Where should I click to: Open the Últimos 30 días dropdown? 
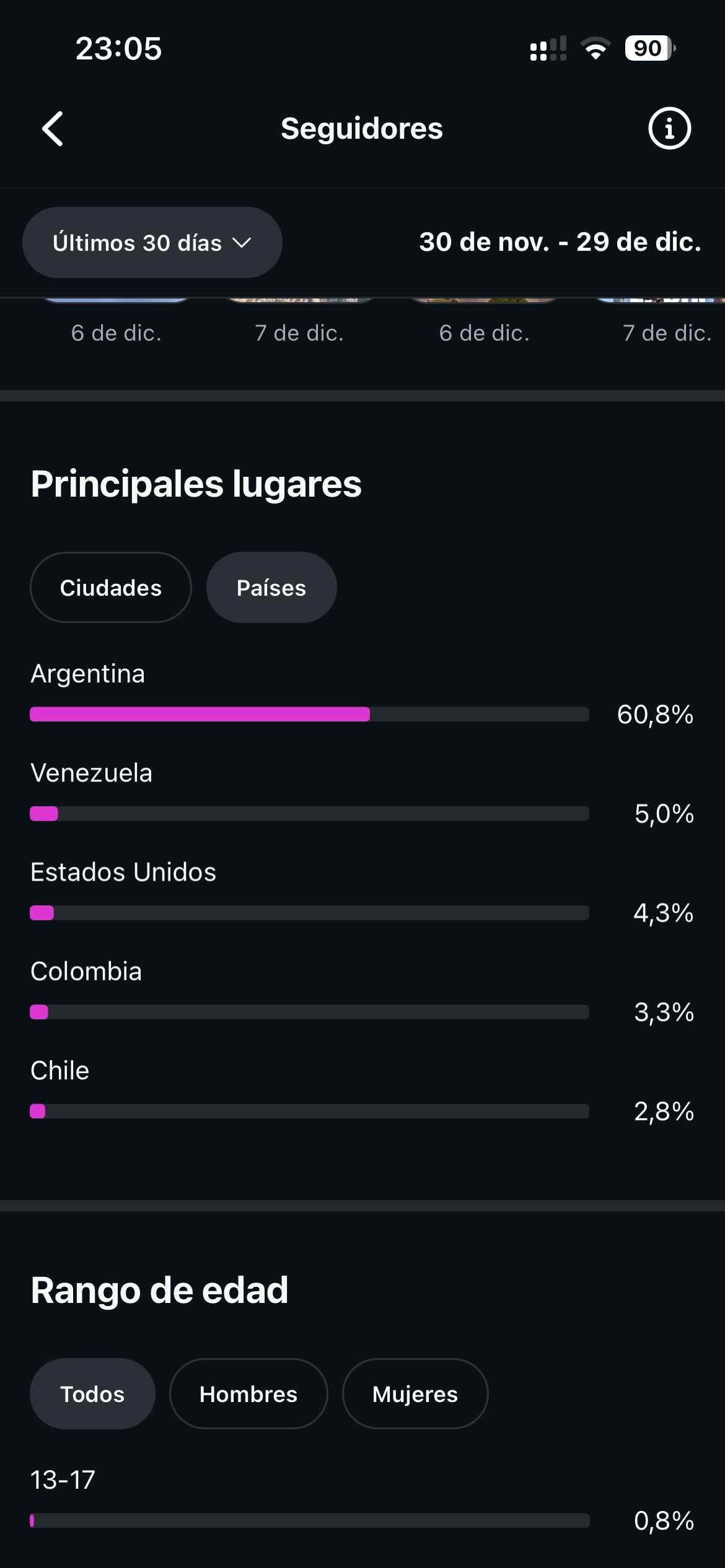click(152, 242)
